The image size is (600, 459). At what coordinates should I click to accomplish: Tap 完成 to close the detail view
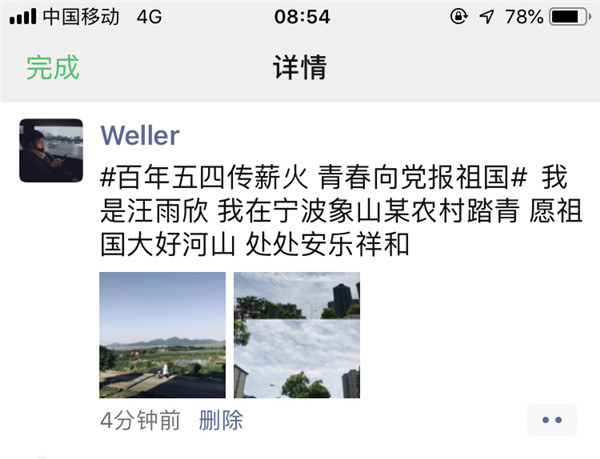tap(52, 68)
